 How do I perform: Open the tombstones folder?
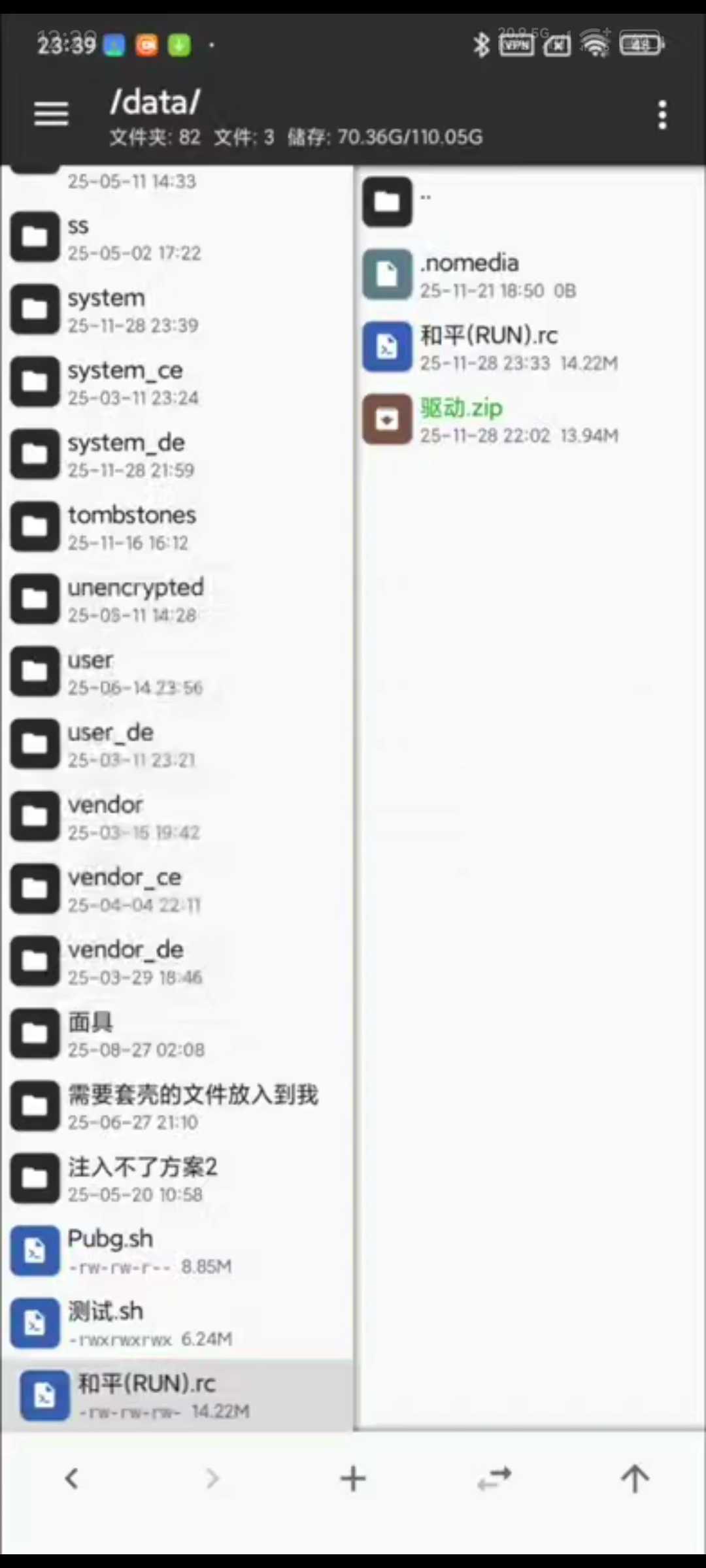(x=131, y=527)
